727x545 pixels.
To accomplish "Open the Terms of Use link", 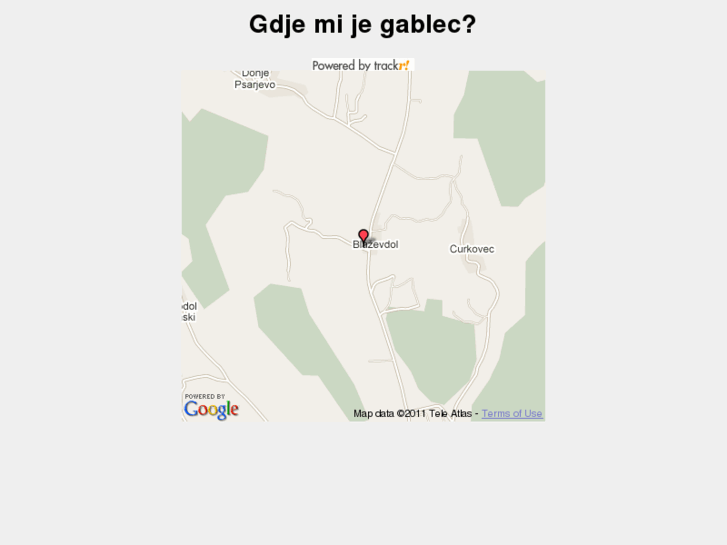I will pos(511,414).
